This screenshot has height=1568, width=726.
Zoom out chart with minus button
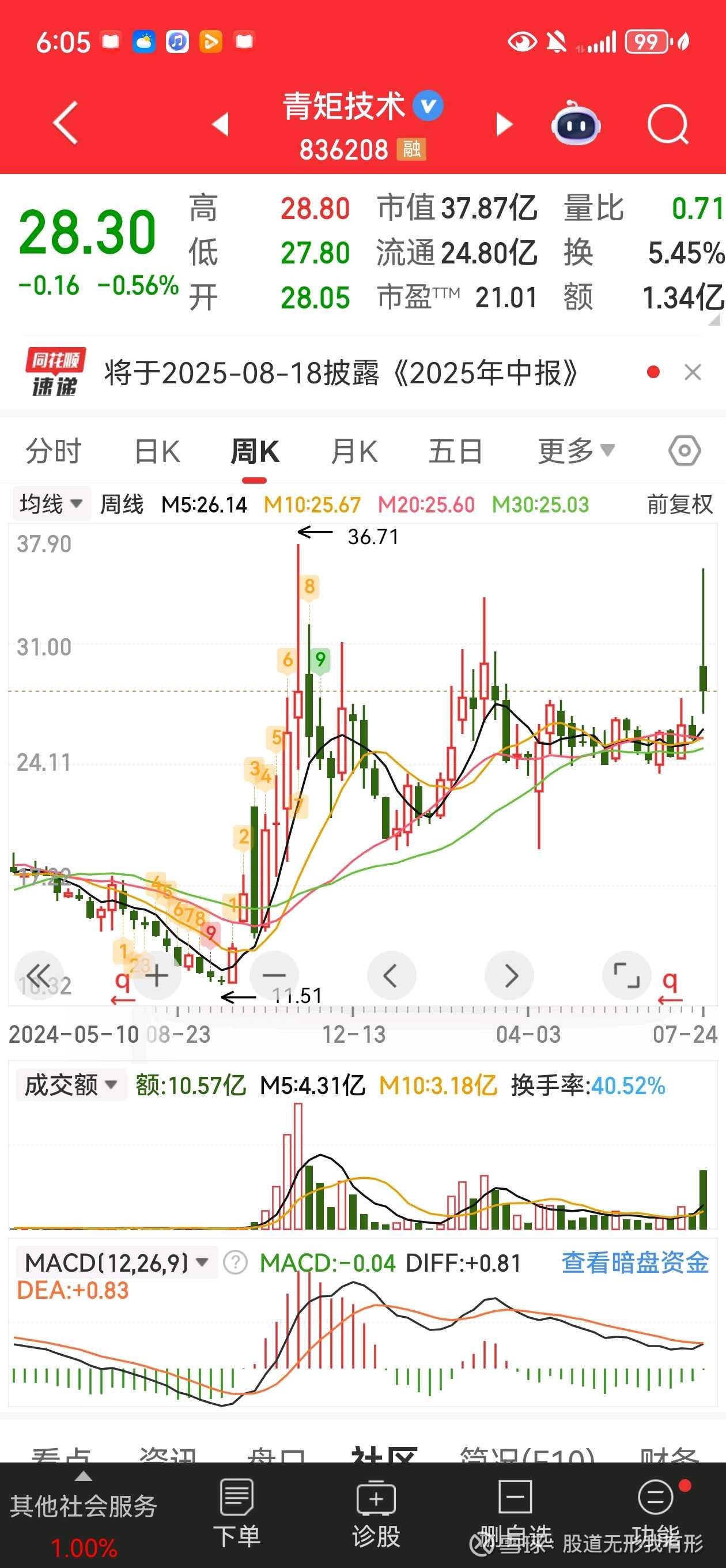click(274, 976)
